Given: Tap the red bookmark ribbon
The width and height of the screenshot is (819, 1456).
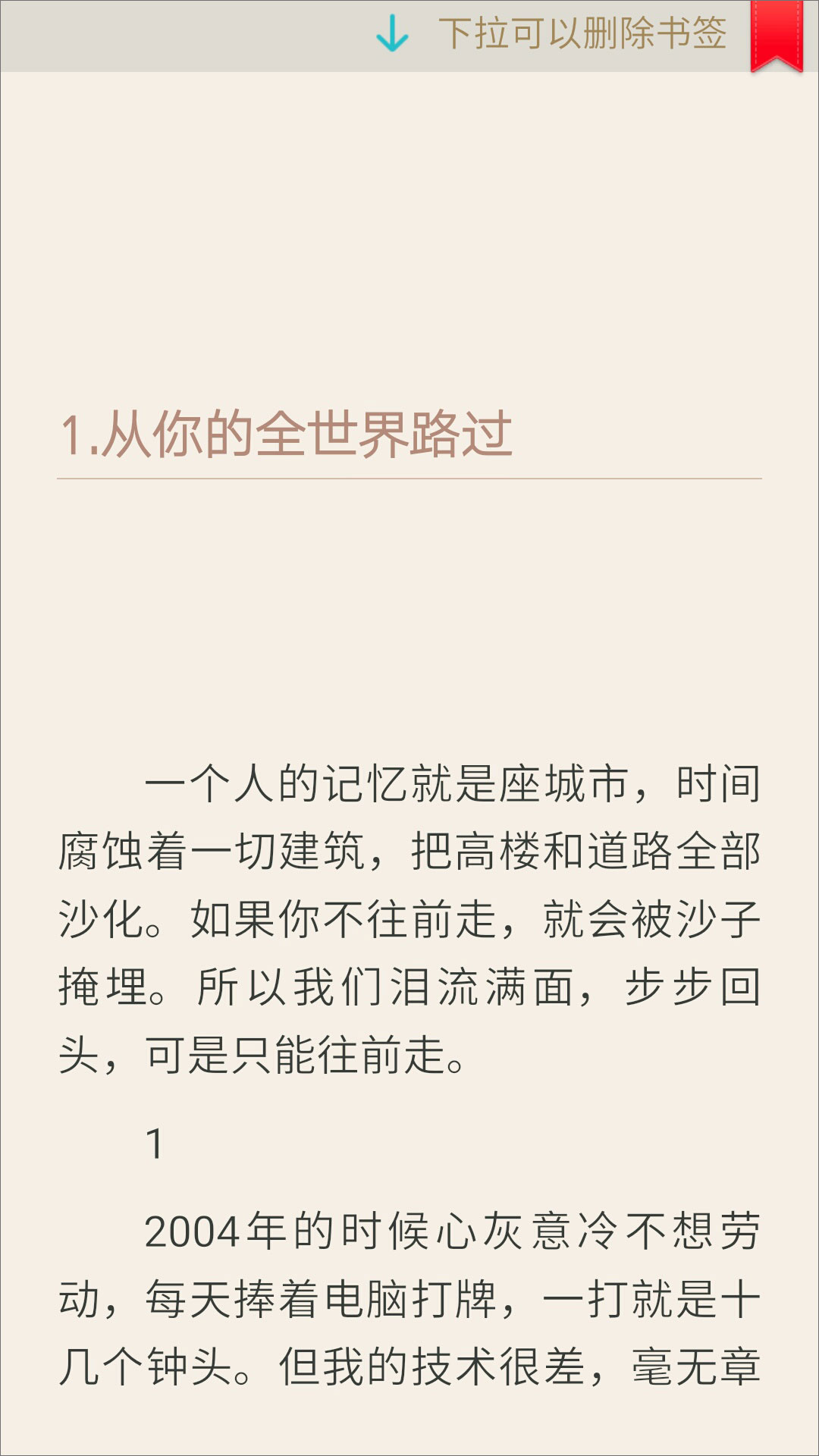Looking at the screenshot, I should (777, 35).
